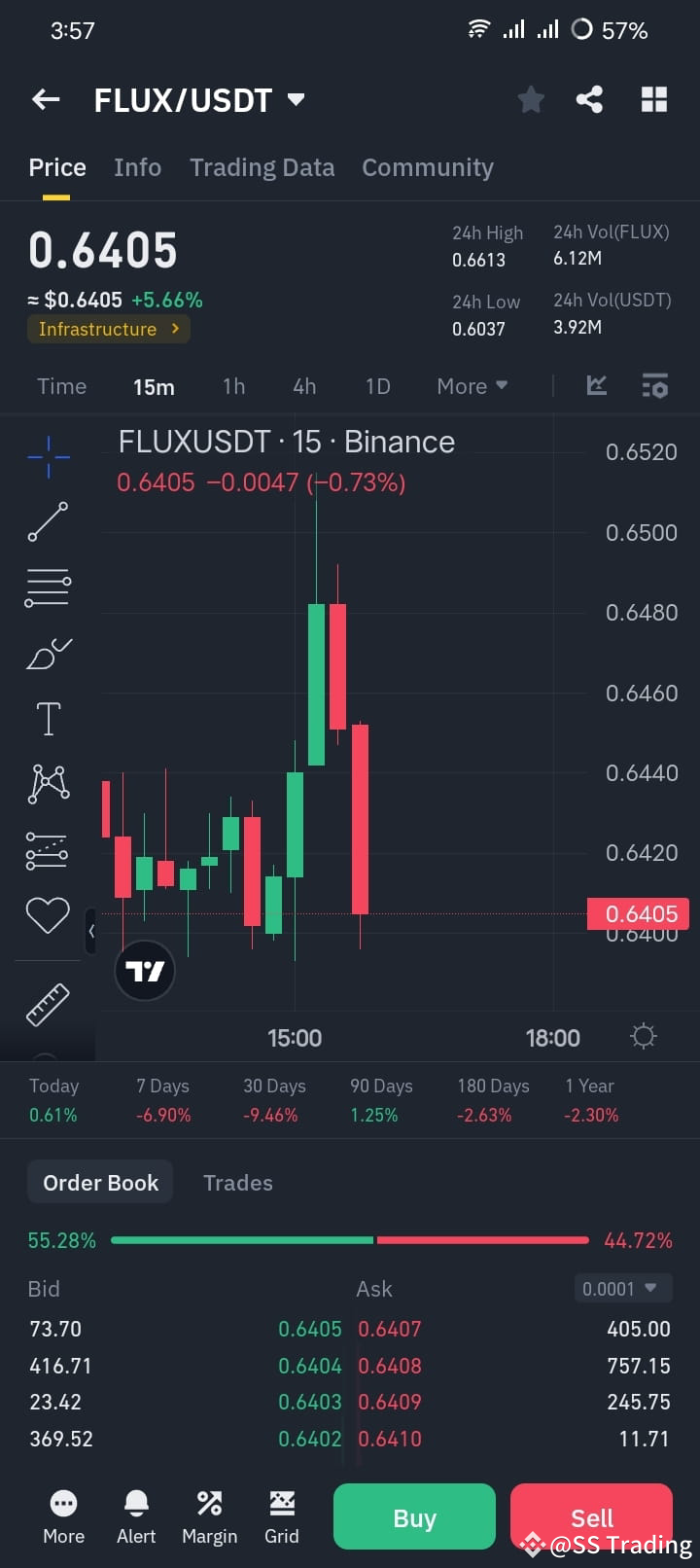Open the chart indicators panel
This screenshot has height=1568, width=700.
click(596, 386)
